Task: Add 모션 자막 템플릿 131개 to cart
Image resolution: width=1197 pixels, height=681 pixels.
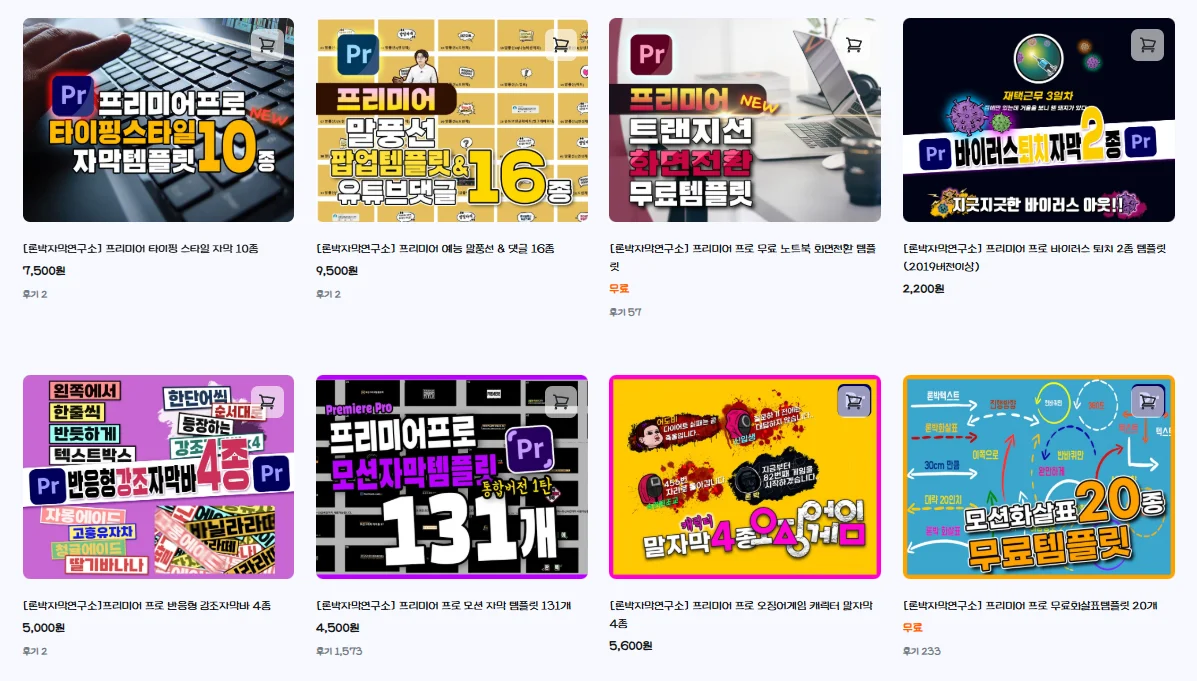Action: coord(561,402)
